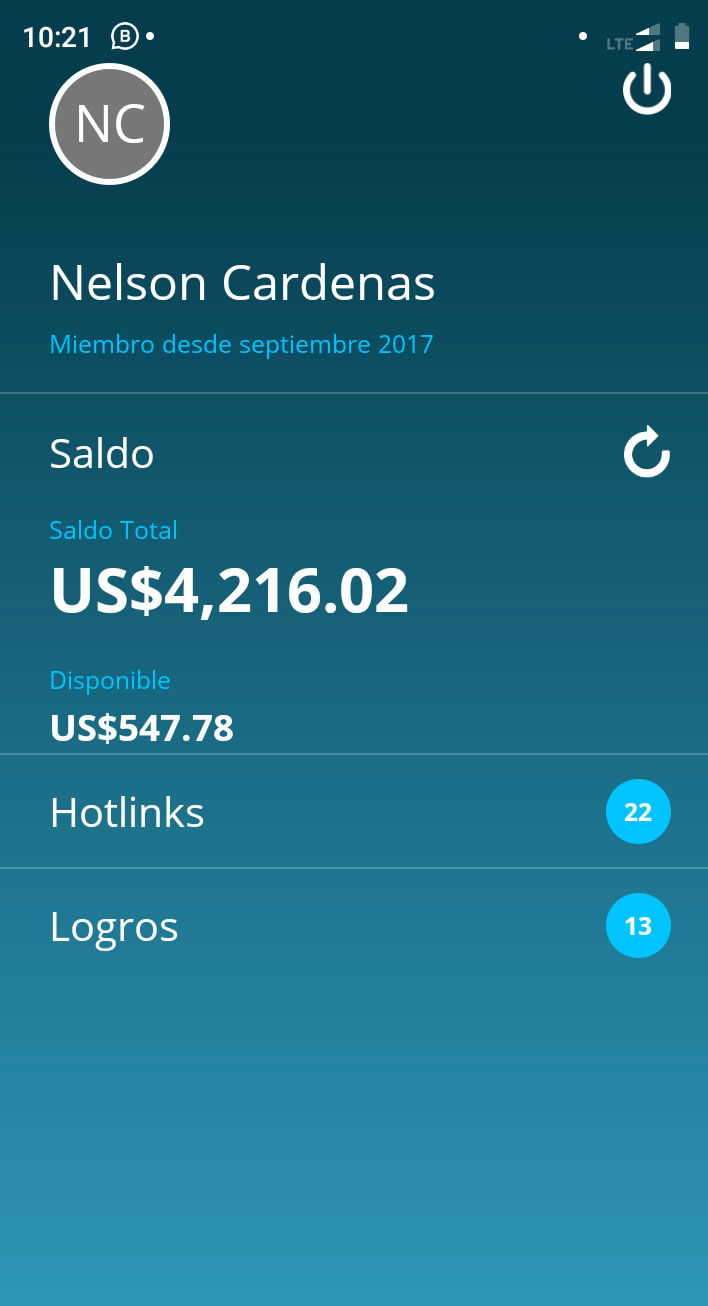Image resolution: width=708 pixels, height=1306 pixels.
Task: Open the Logros row
Action: (354, 926)
